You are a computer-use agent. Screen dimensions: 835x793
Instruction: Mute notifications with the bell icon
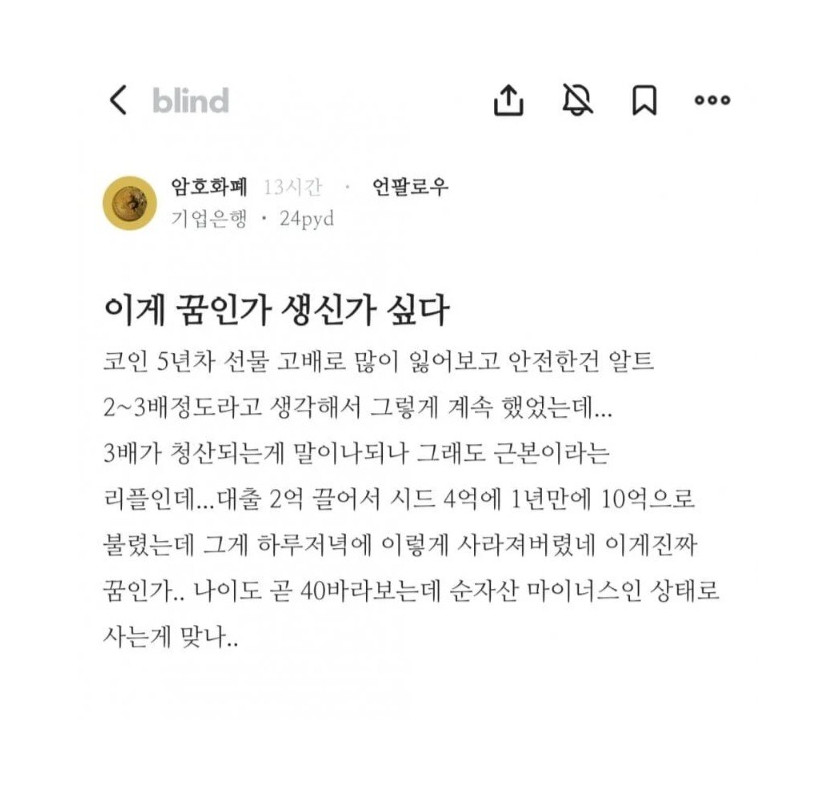click(x=577, y=99)
